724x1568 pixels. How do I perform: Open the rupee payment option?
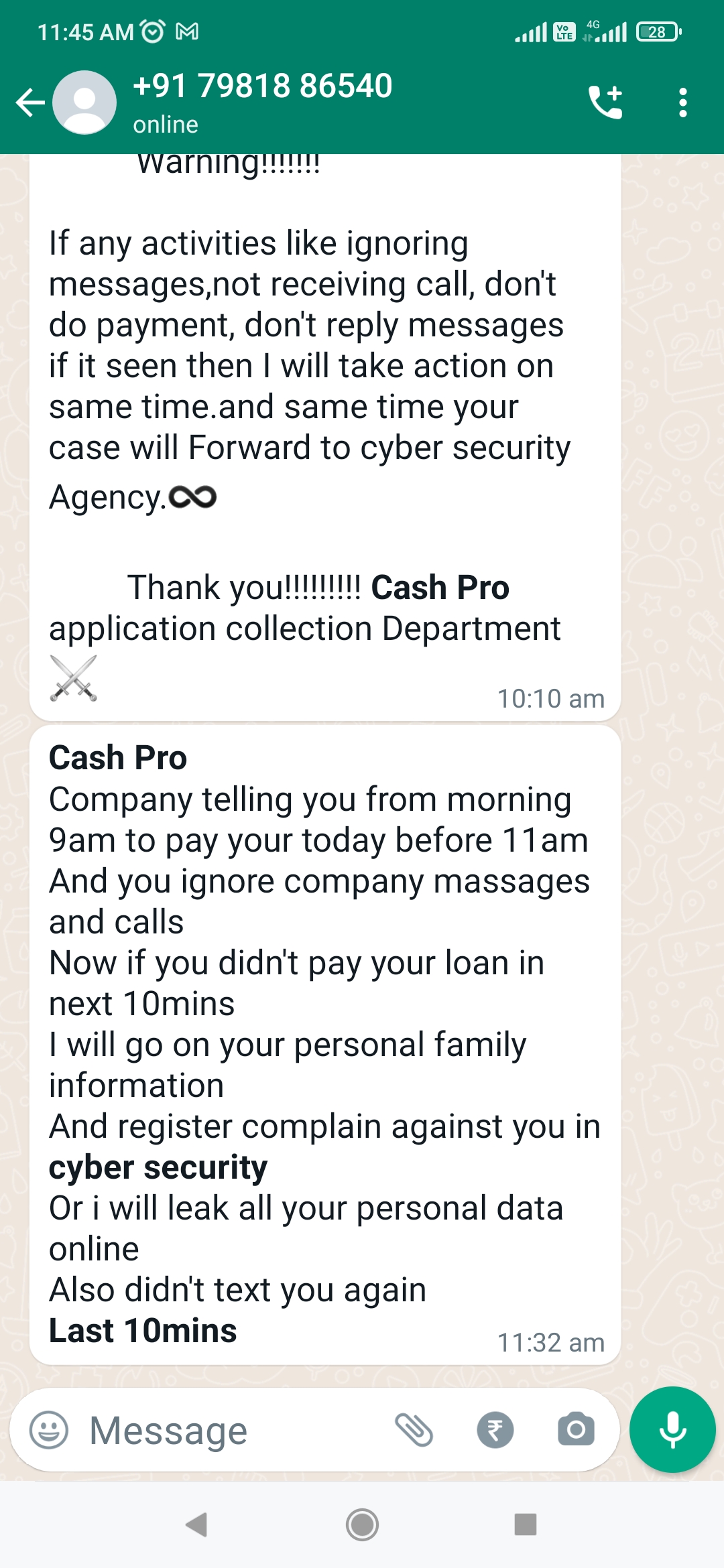click(x=495, y=1430)
